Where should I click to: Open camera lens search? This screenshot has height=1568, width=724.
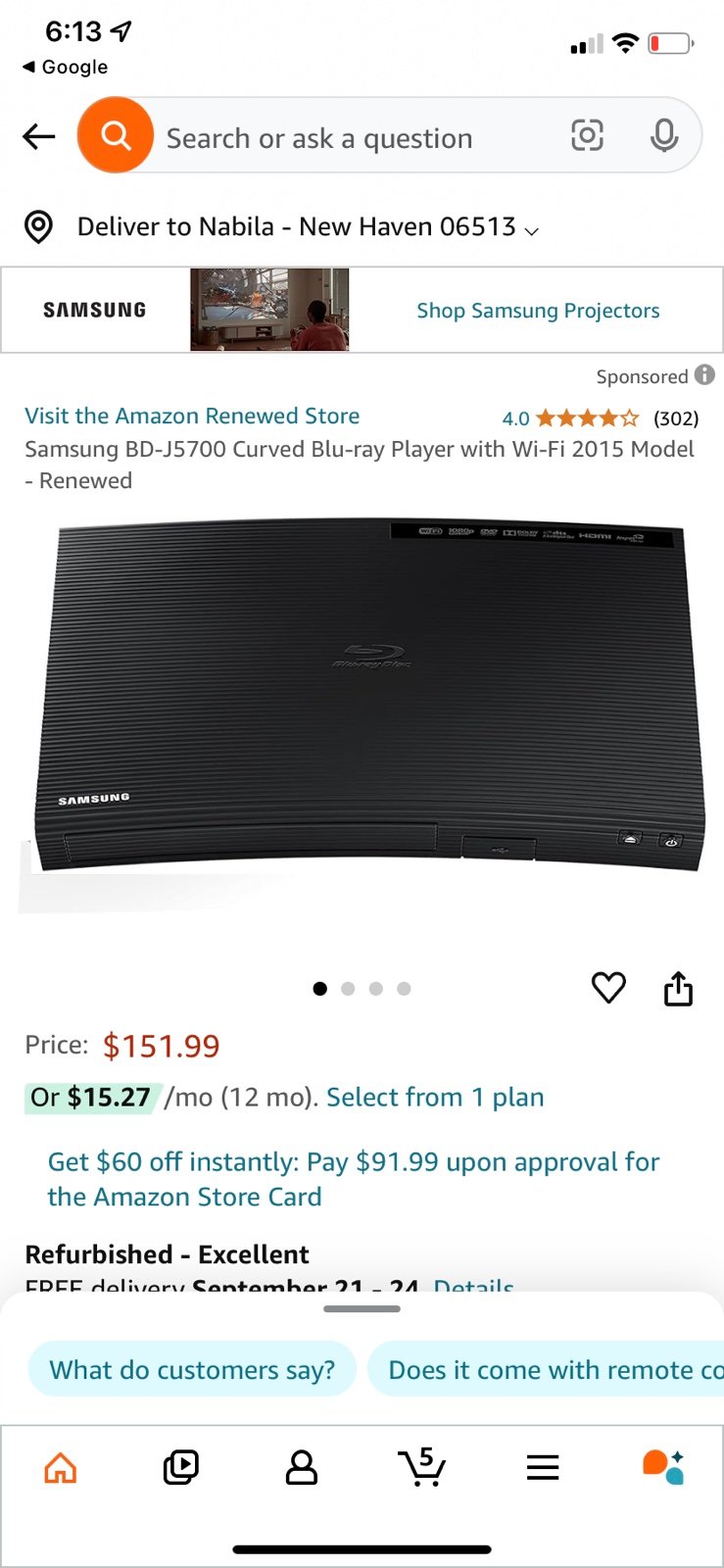tap(587, 135)
